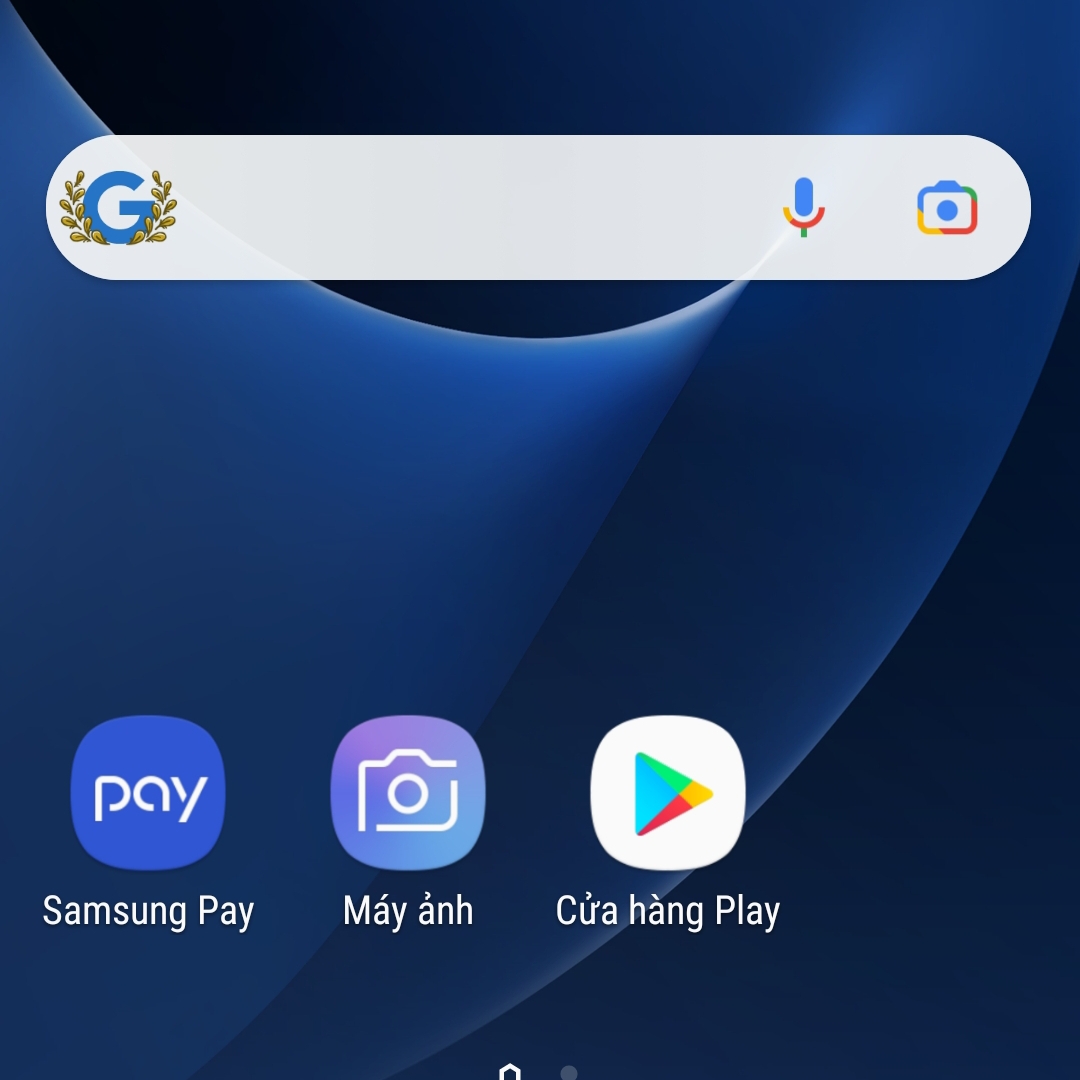This screenshot has width=1080, height=1080.
Task: Open the Máy ảnh camera app
Action: point(408,795)
